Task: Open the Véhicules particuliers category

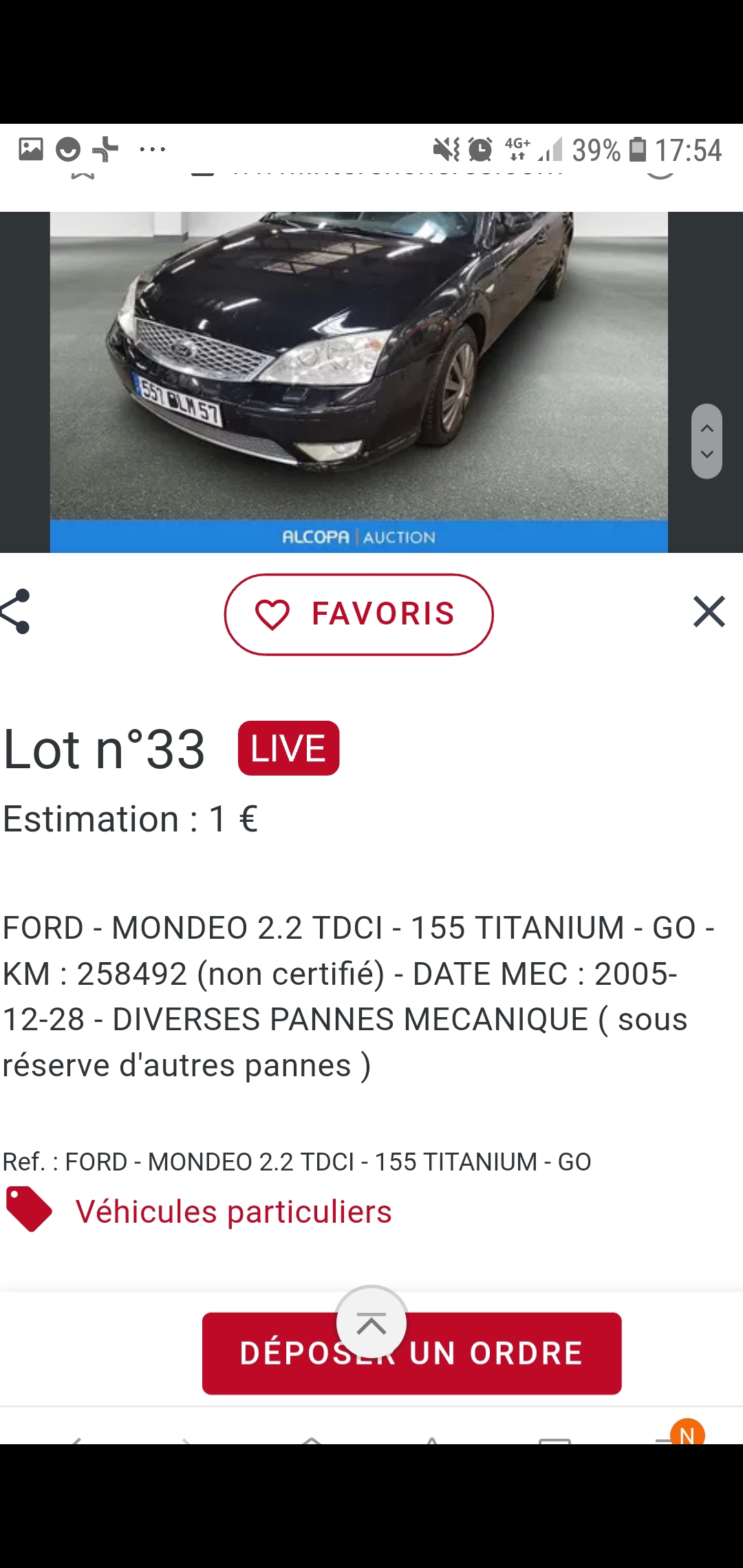Action: (233, 1212)
